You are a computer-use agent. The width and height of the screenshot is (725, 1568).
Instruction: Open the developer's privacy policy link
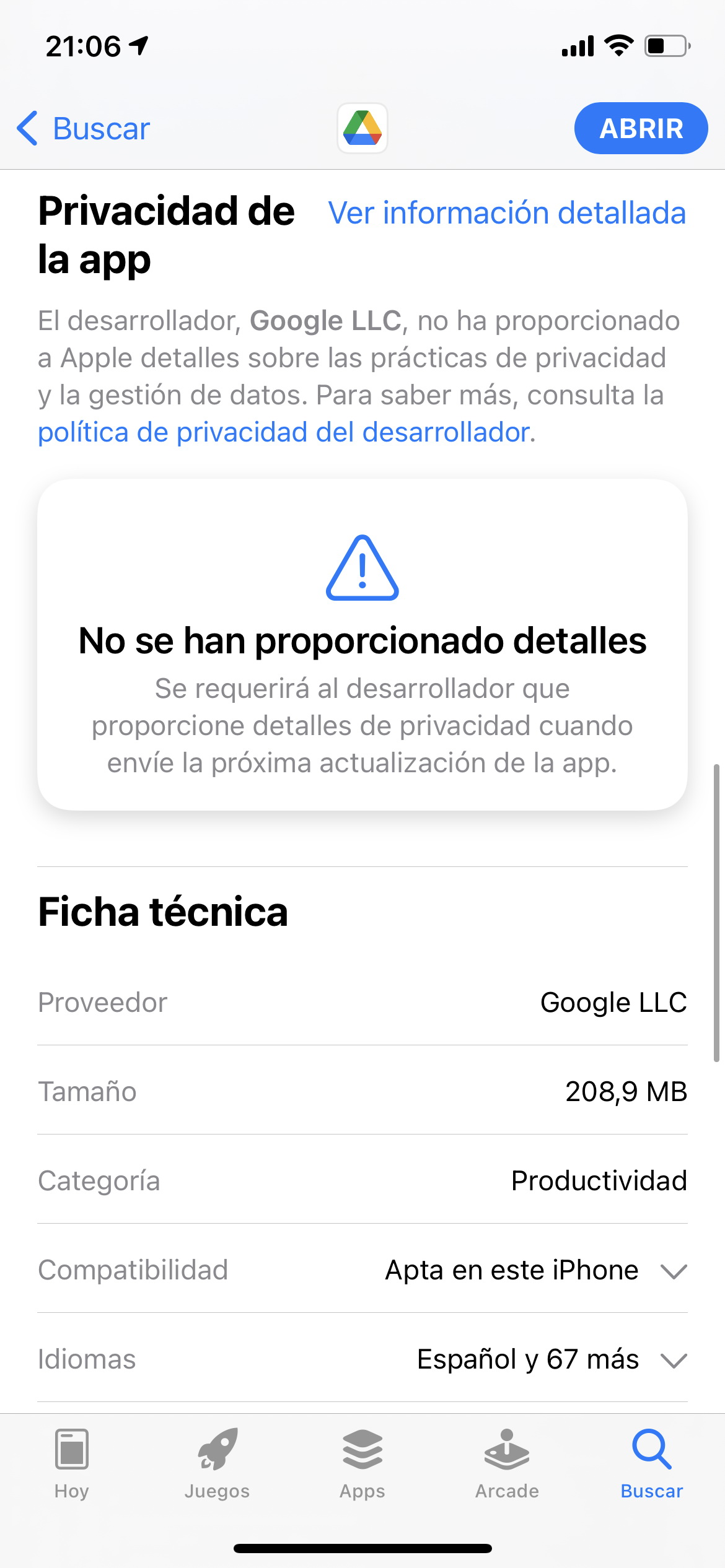coord(284,432)
